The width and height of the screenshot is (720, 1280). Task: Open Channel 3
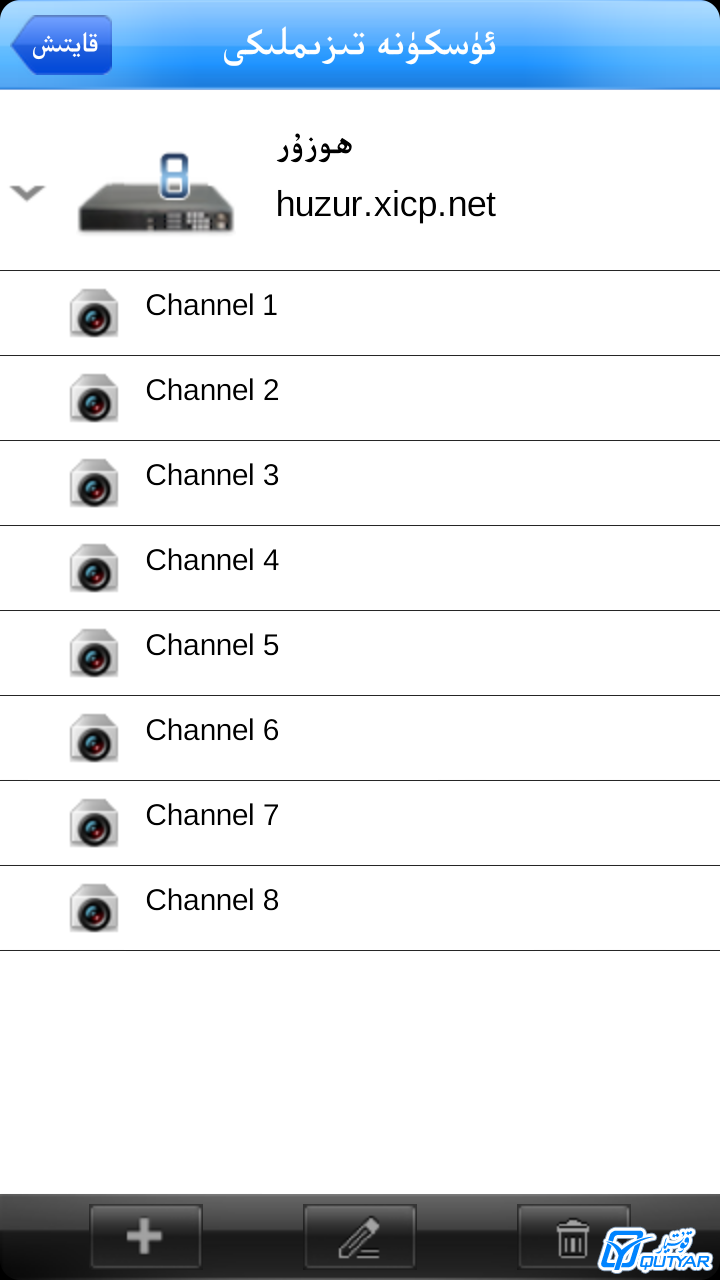[x=360, y=483]
